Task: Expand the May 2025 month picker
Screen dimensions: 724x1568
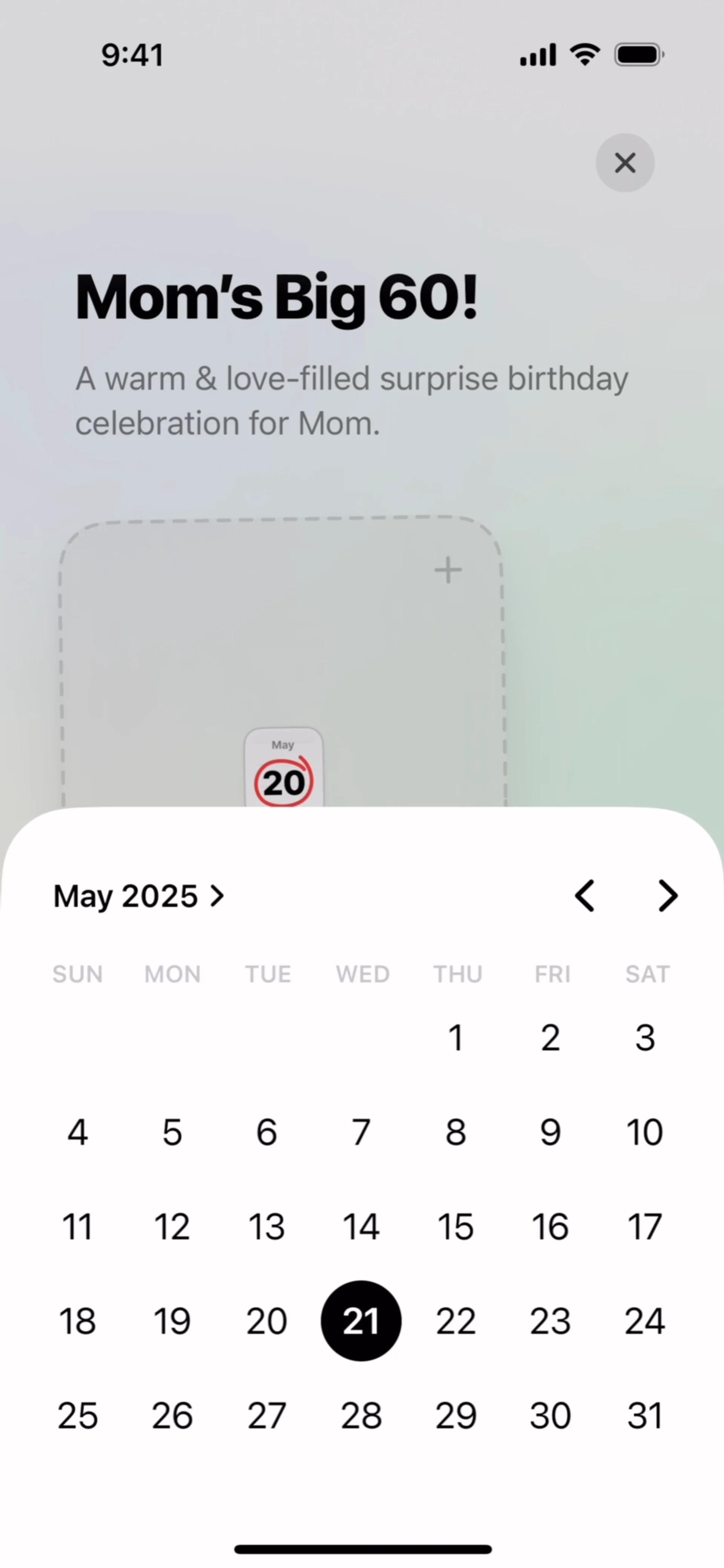Action: click(x=139, y=896)
